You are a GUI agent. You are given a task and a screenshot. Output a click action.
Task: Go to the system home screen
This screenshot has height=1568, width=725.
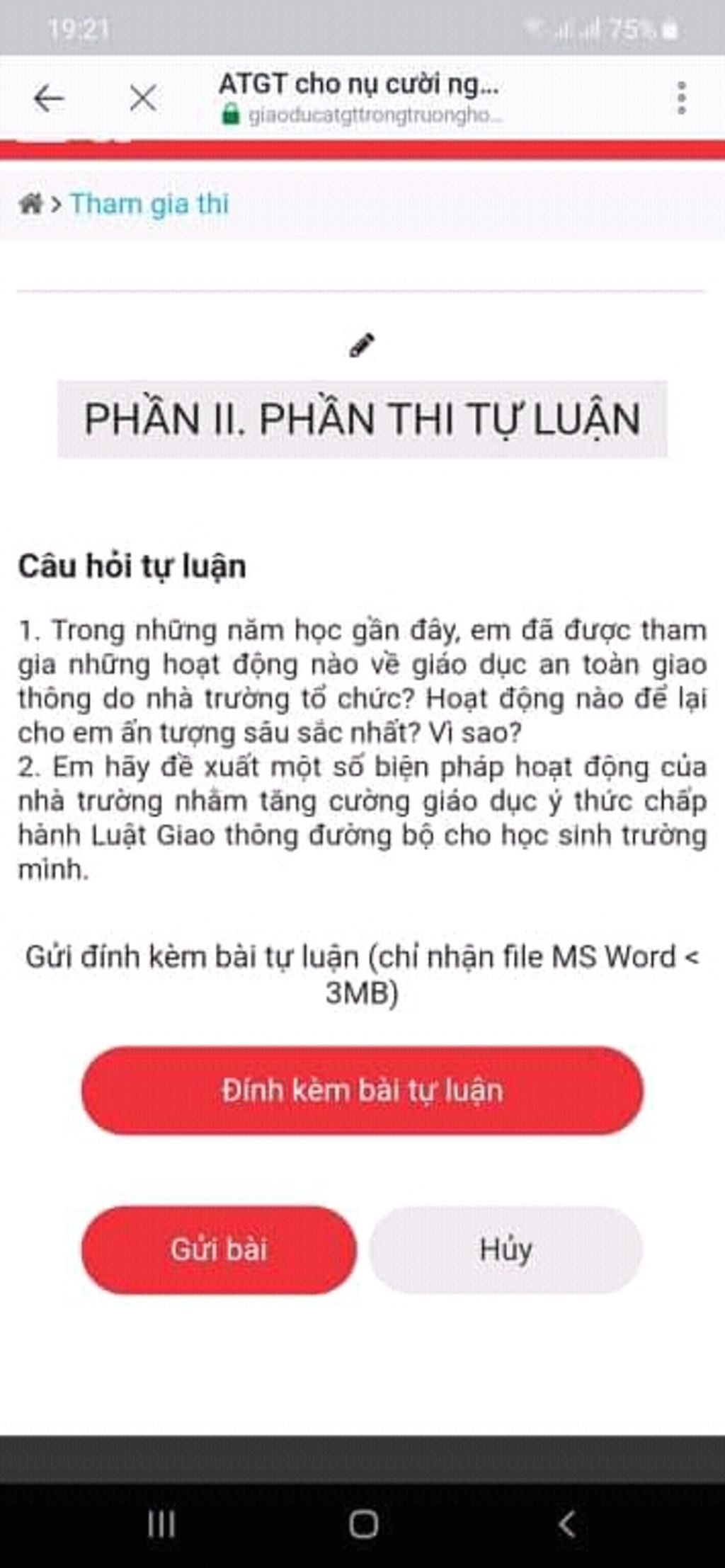363,1523
